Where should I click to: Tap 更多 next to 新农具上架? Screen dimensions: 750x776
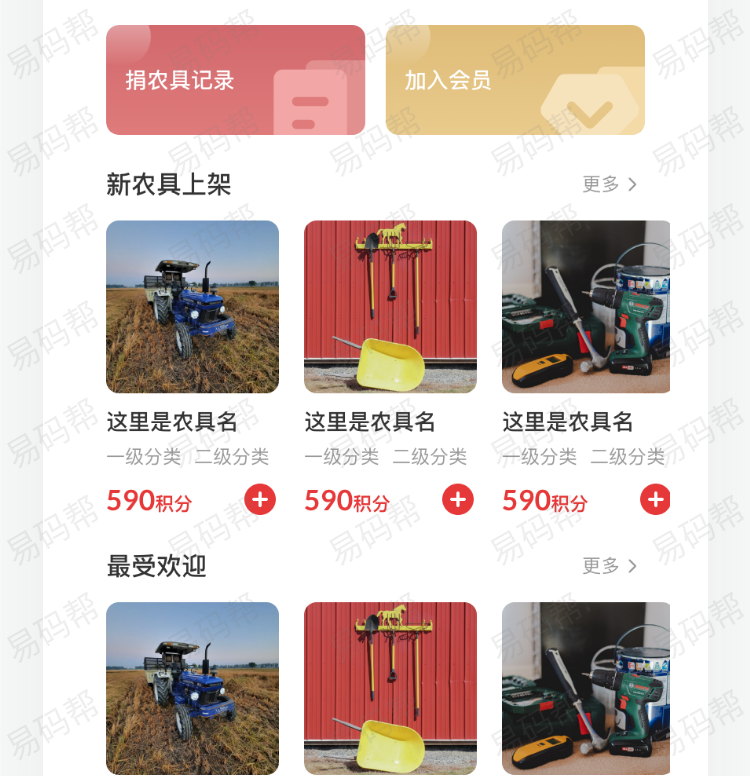(x=609, y=184)
